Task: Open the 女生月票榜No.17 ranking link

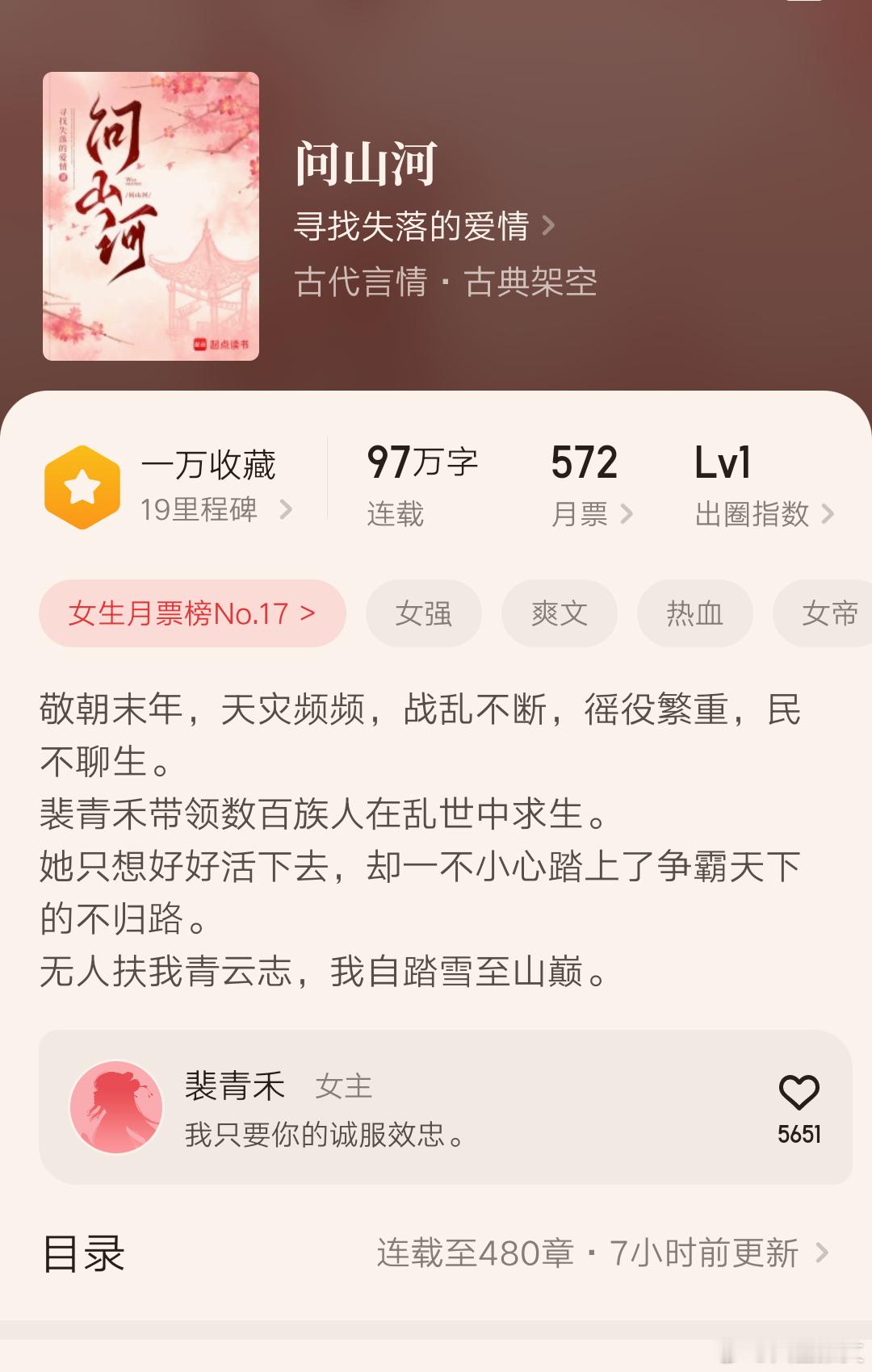Action: click(x=191, y=613)
